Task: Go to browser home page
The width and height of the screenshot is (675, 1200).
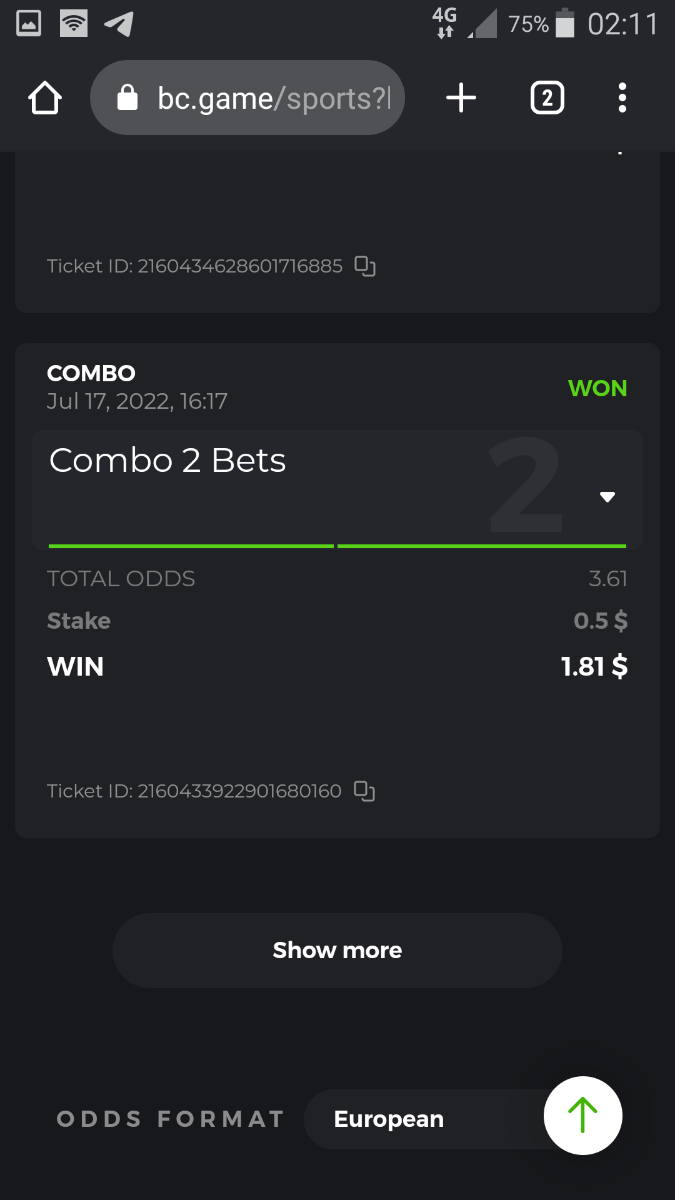Action: pos(45,98)
